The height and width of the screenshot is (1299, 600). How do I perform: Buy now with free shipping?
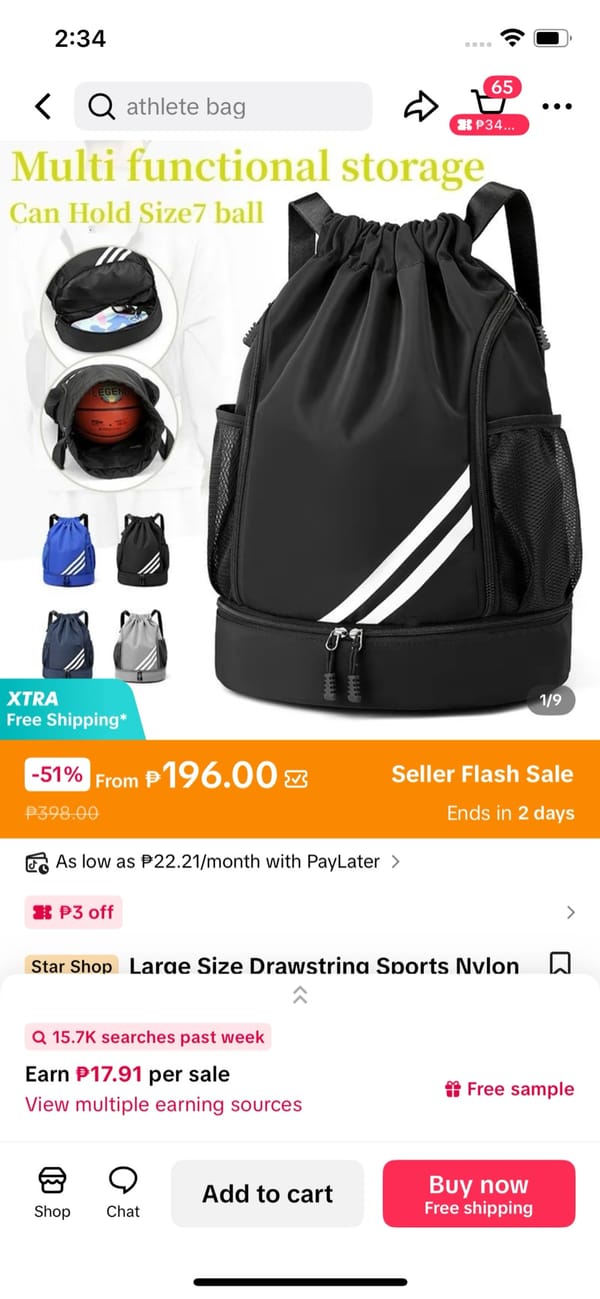click(x=478, y=1193)
